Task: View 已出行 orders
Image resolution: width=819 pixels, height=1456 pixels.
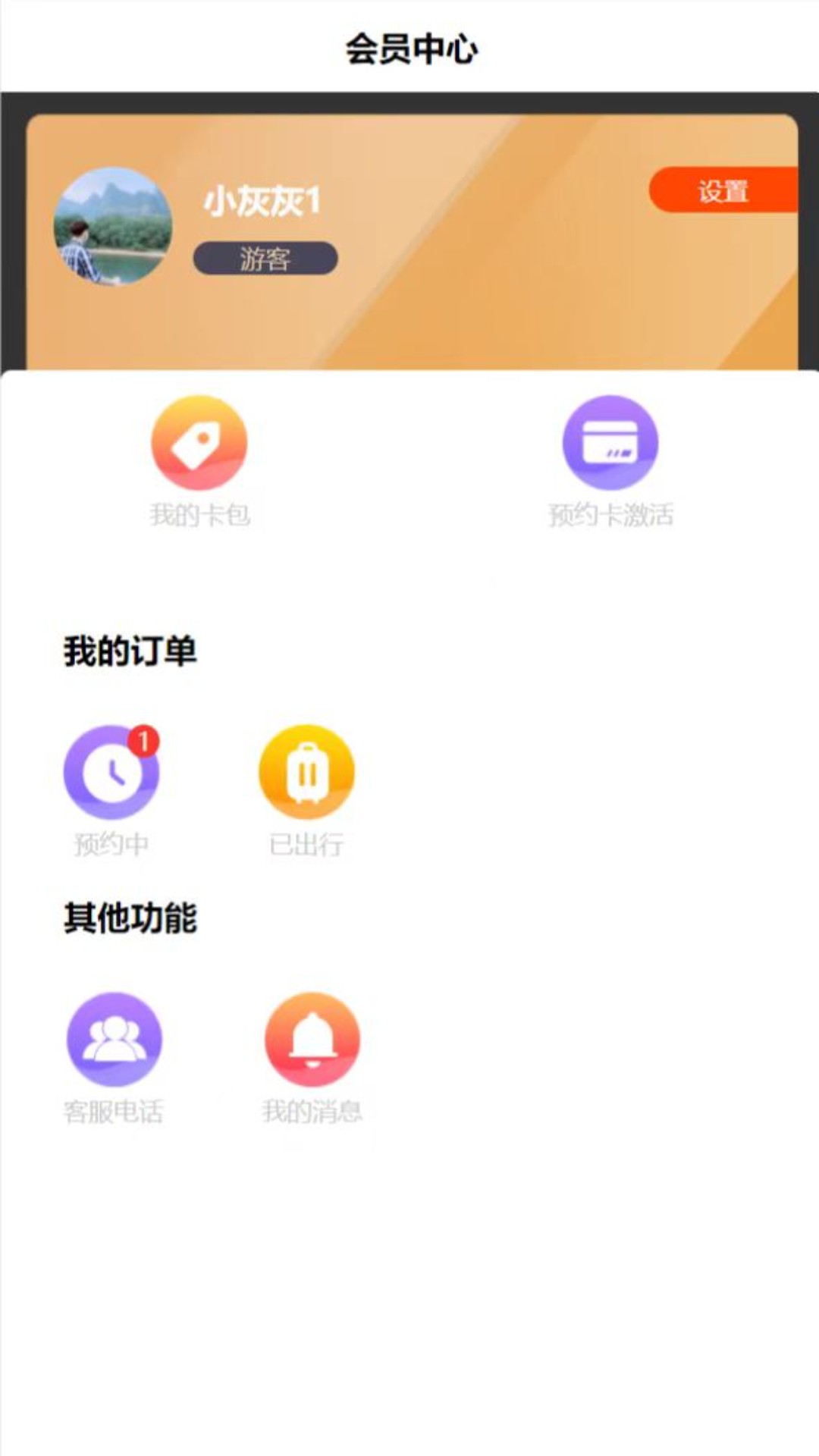Action: [306, 791]
